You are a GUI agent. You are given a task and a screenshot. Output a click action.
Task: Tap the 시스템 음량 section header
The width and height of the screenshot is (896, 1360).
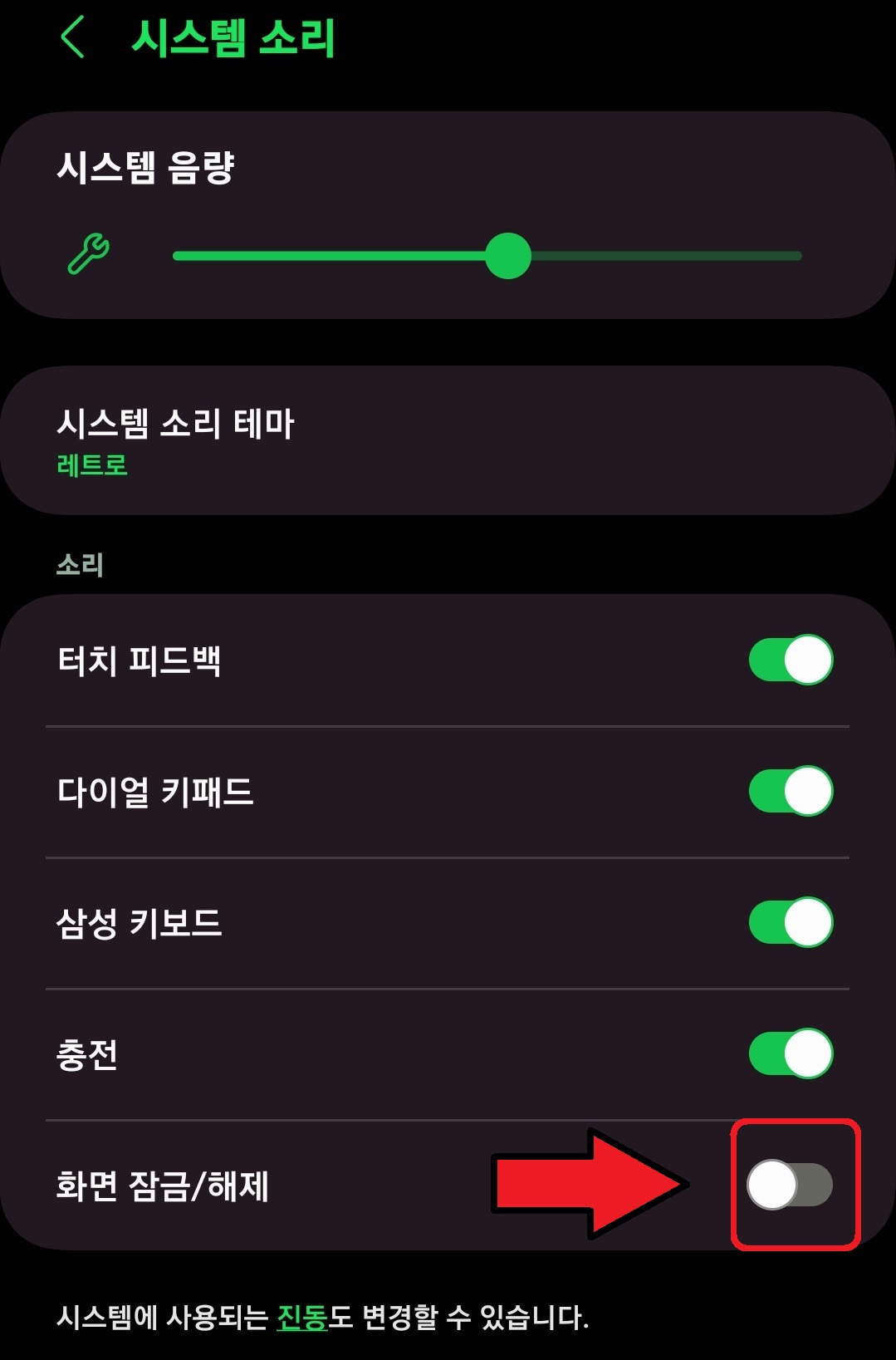coord(145,164)
